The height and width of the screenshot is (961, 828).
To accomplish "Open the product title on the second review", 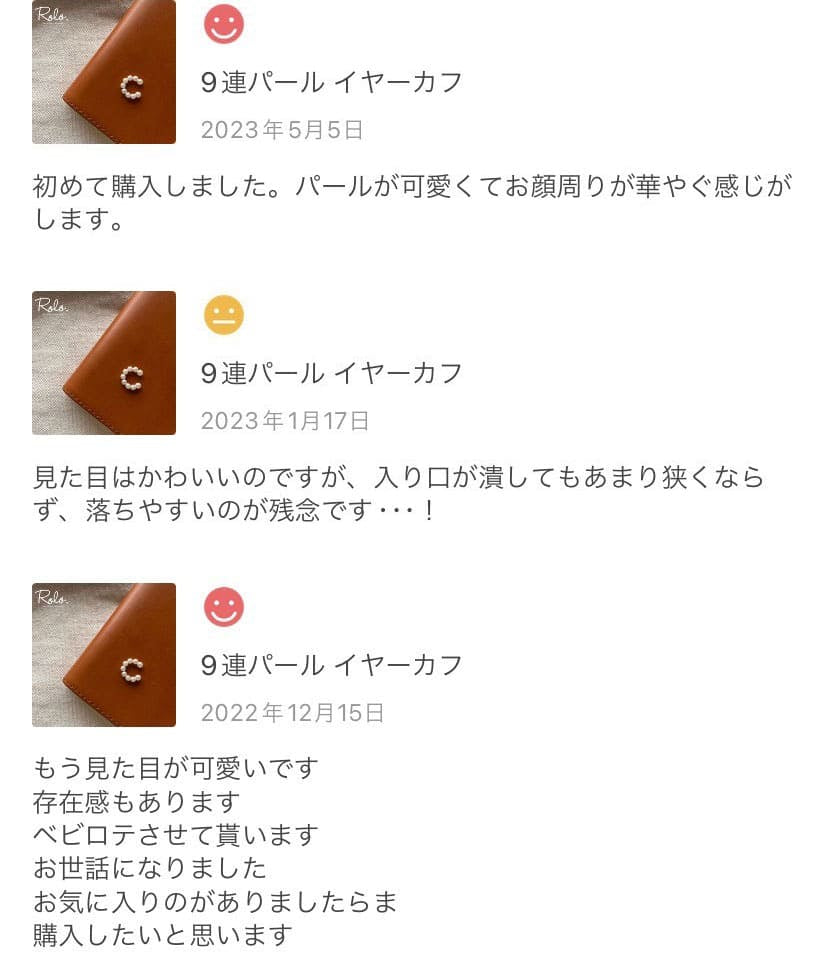I will [x=333, y=371].
